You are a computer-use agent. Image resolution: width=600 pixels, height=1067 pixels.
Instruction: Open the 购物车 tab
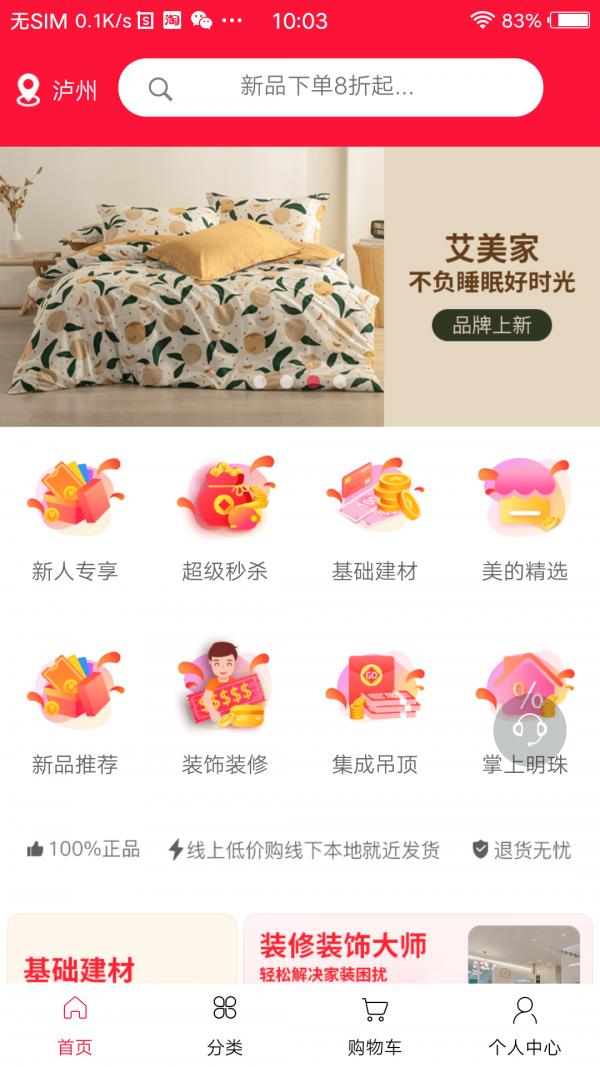pos(375,1025)
